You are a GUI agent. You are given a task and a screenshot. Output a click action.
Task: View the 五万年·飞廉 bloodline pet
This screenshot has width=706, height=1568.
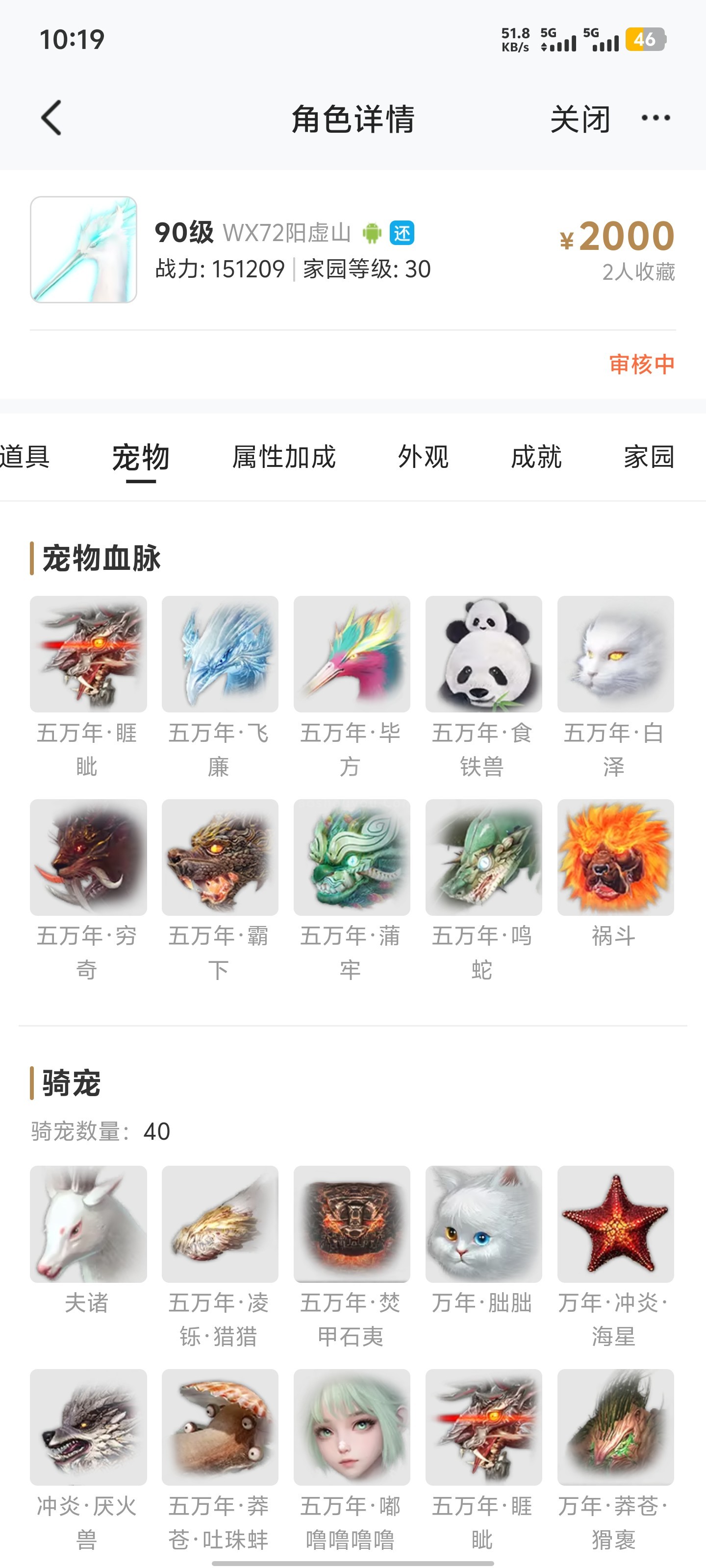click(x=220, y=654)
